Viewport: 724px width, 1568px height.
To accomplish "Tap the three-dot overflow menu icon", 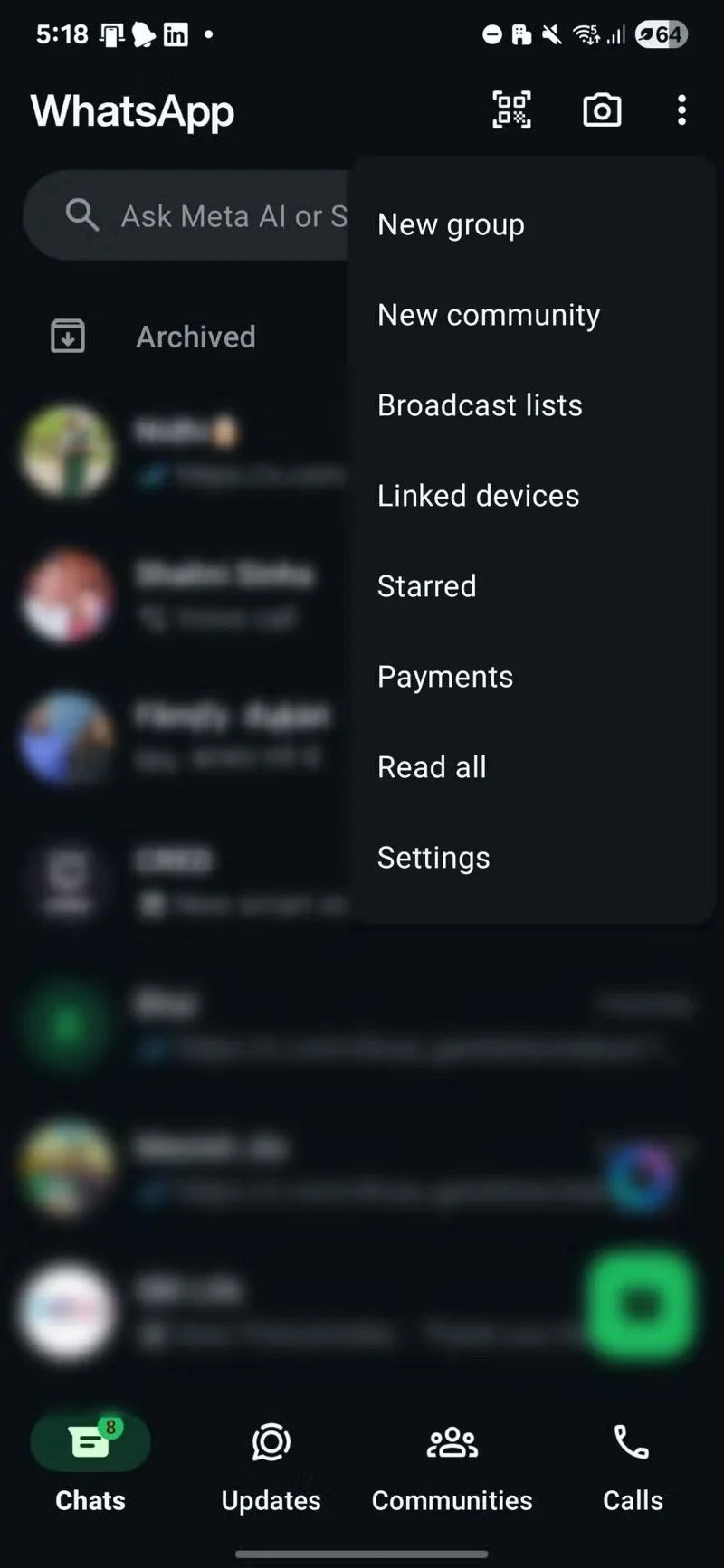I will coord(681,109).
